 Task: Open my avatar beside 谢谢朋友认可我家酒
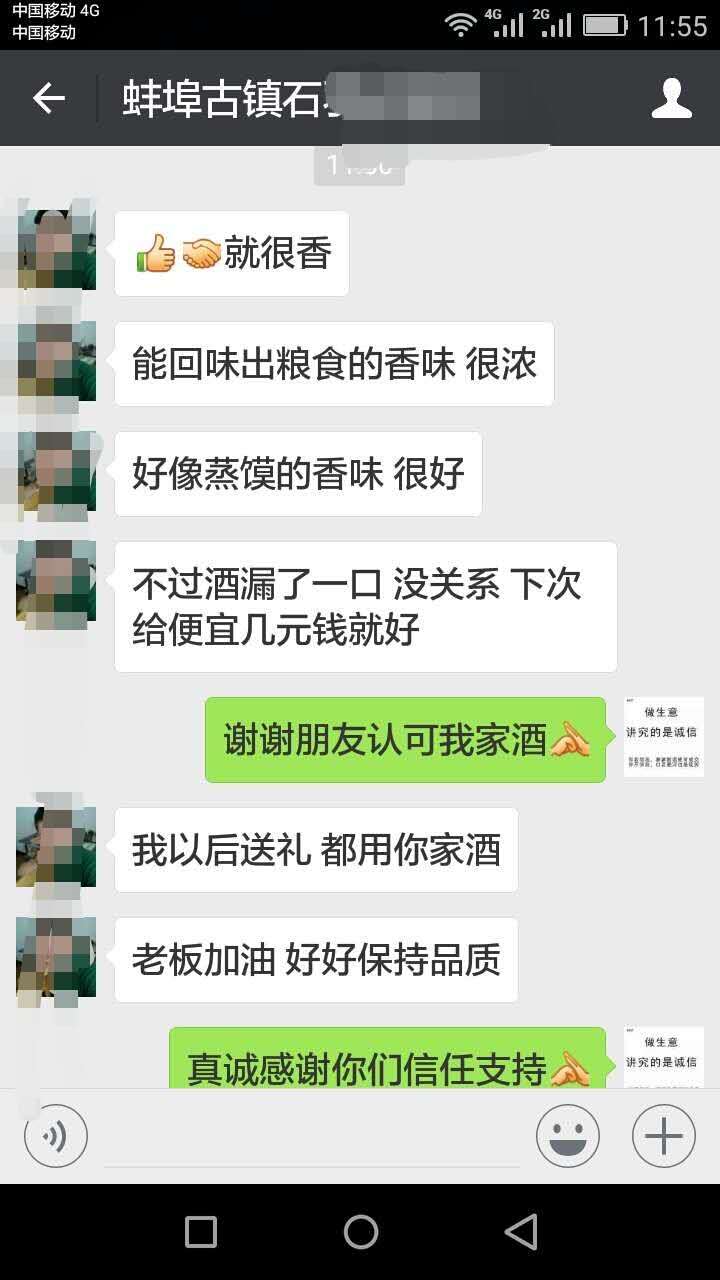coord(663,738)
